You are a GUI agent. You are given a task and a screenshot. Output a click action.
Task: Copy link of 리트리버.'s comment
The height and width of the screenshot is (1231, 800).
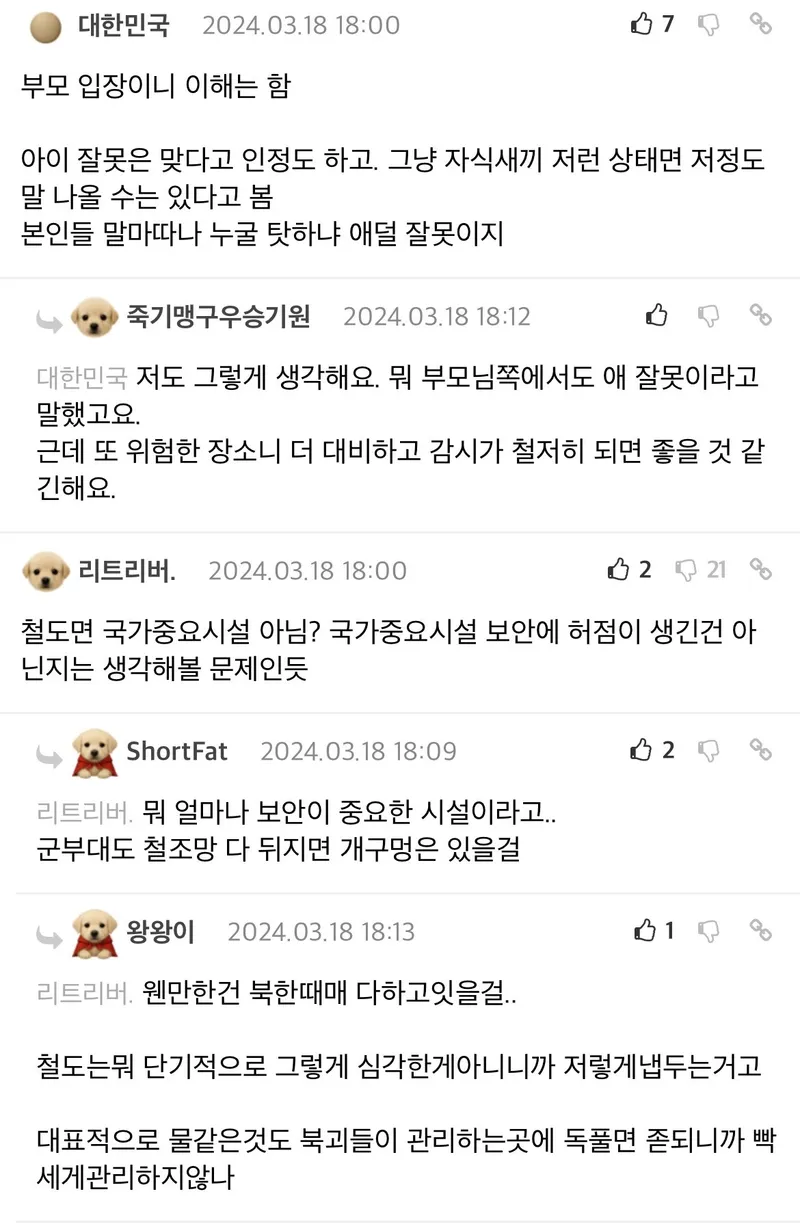[761, 570]
